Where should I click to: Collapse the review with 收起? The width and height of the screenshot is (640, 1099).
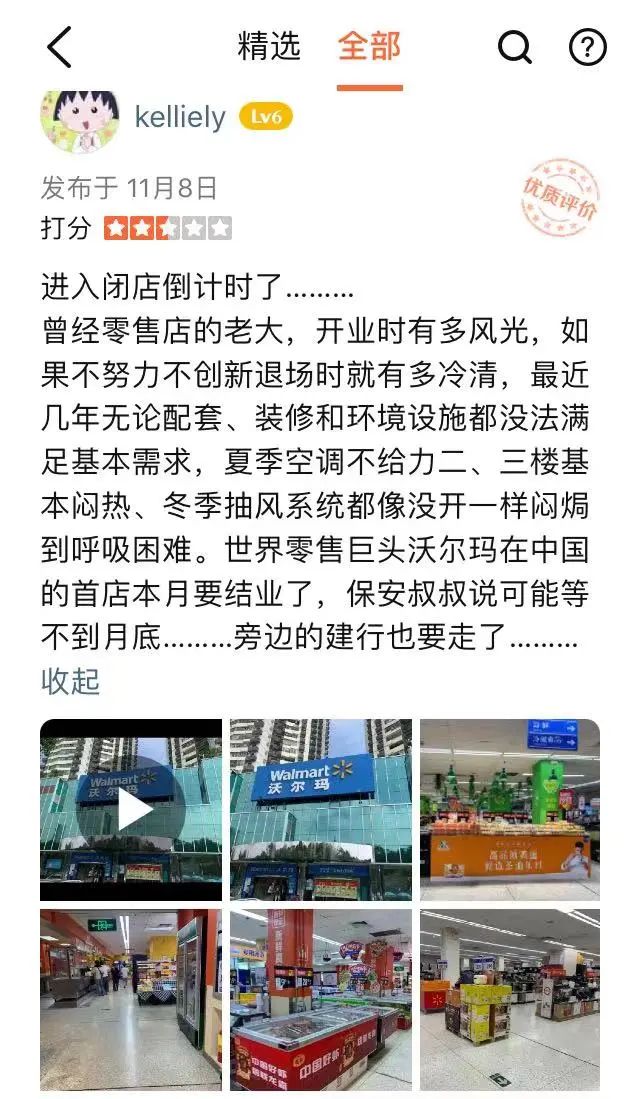coord(70,681)
